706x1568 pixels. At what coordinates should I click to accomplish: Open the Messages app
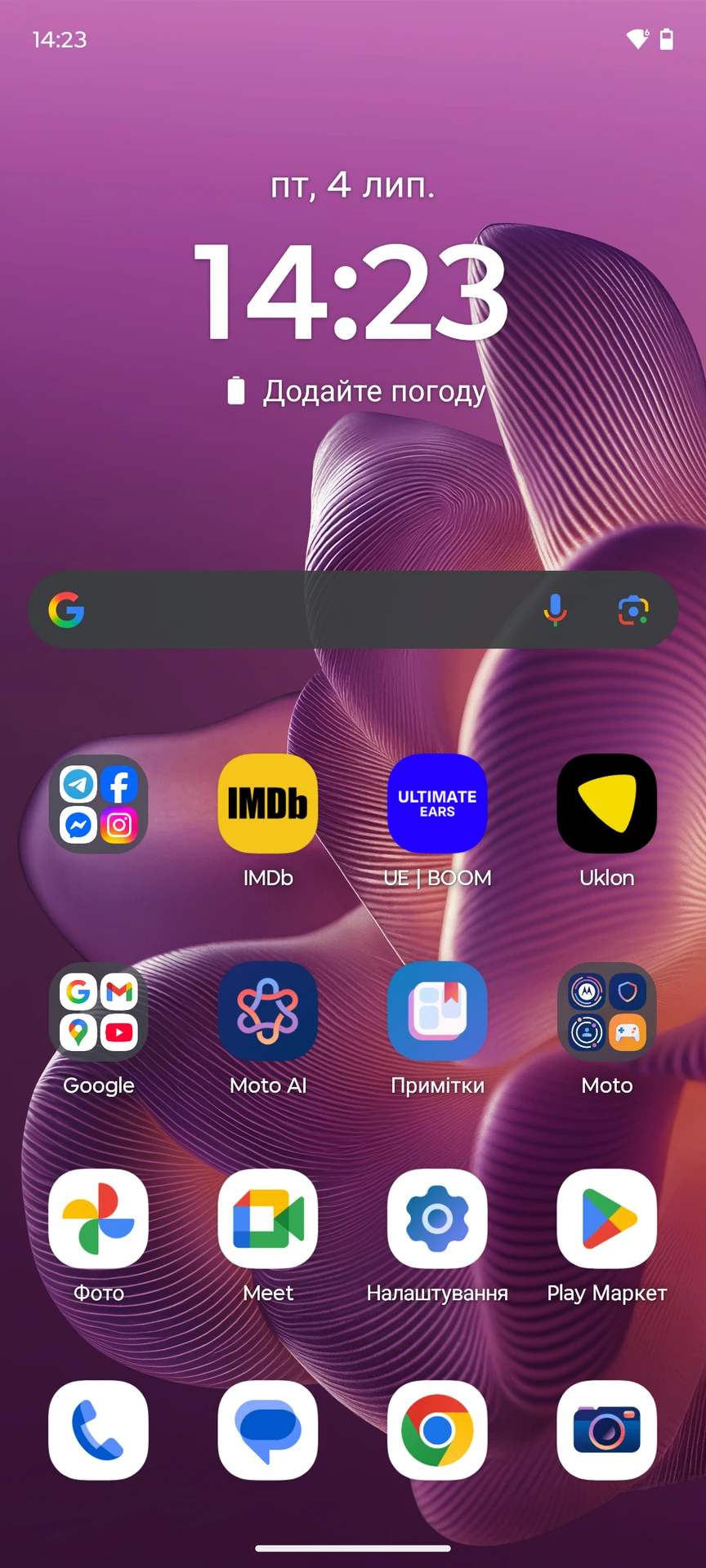pyautogui.click(x=268, y=1430)
